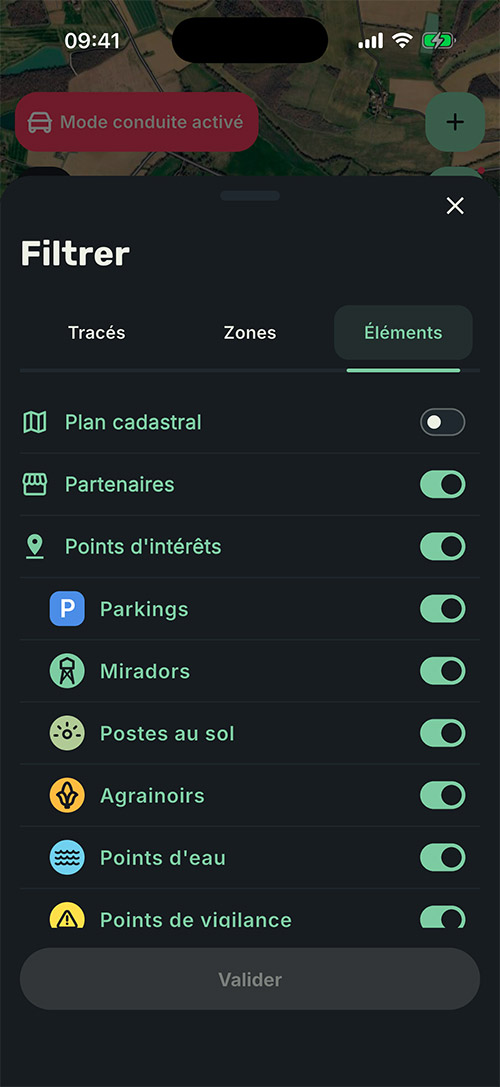Tap the Valider button

click(x=250, y=979)
